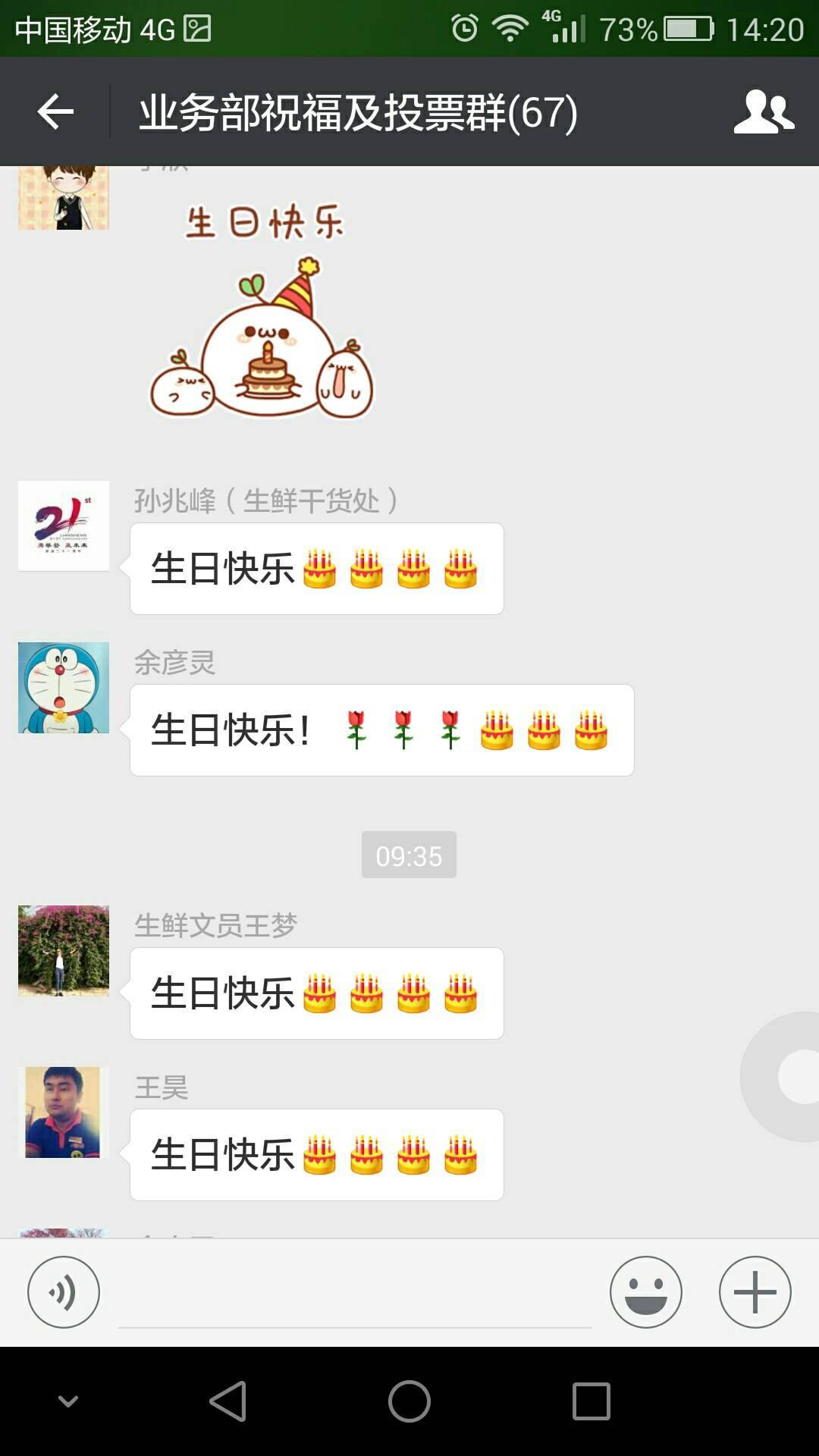The width and height of the screenshot is (819, 1456).
Task: Open the birthday cake sticker image
Action: point(263,311)
